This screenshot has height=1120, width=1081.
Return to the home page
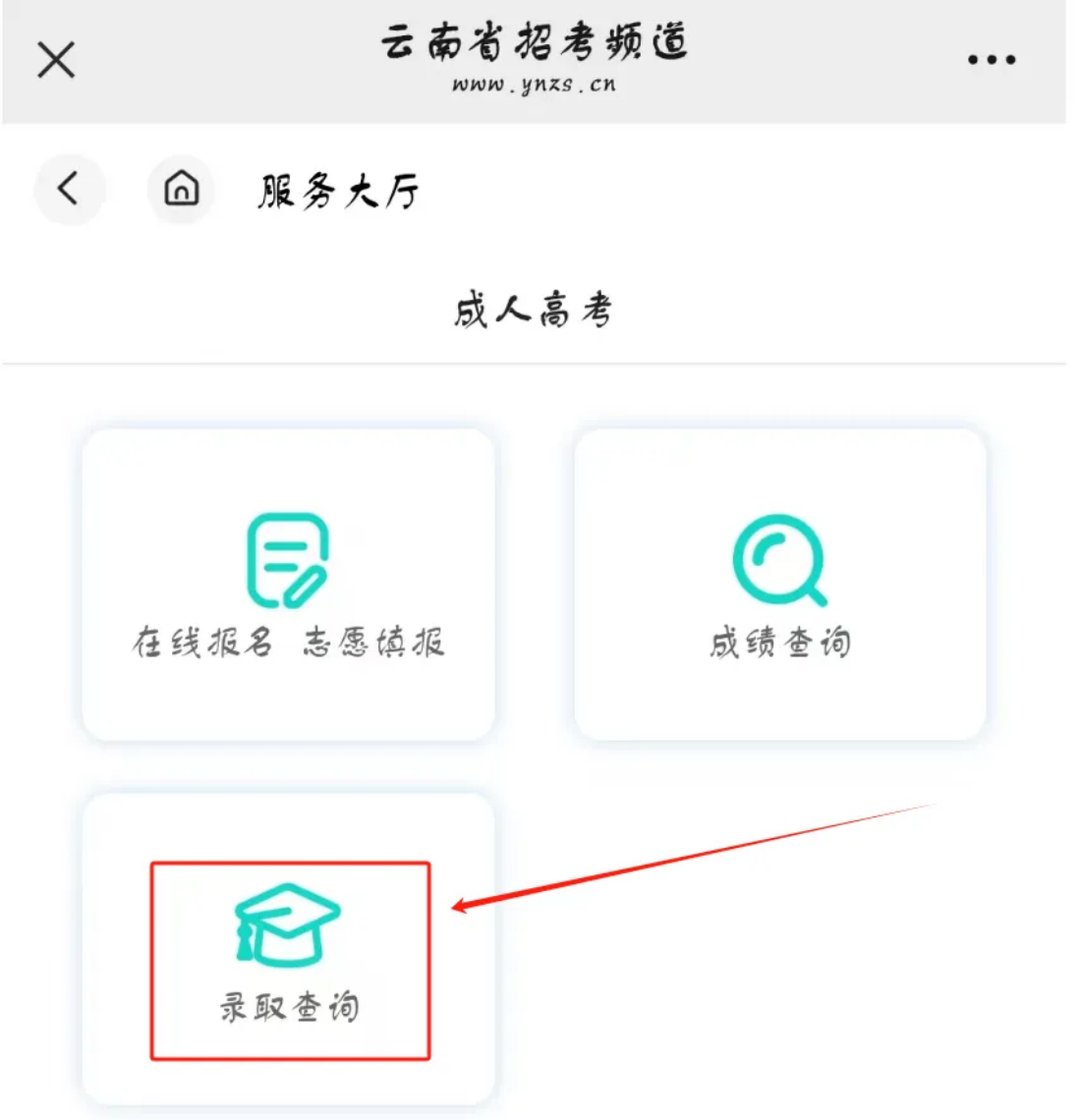(x=181, y=188)
